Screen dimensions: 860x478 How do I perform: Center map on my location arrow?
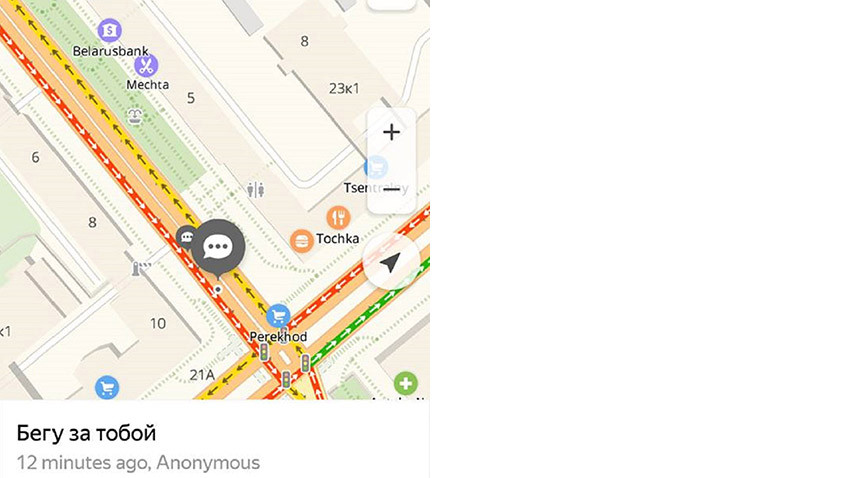(x=391, y=262)
